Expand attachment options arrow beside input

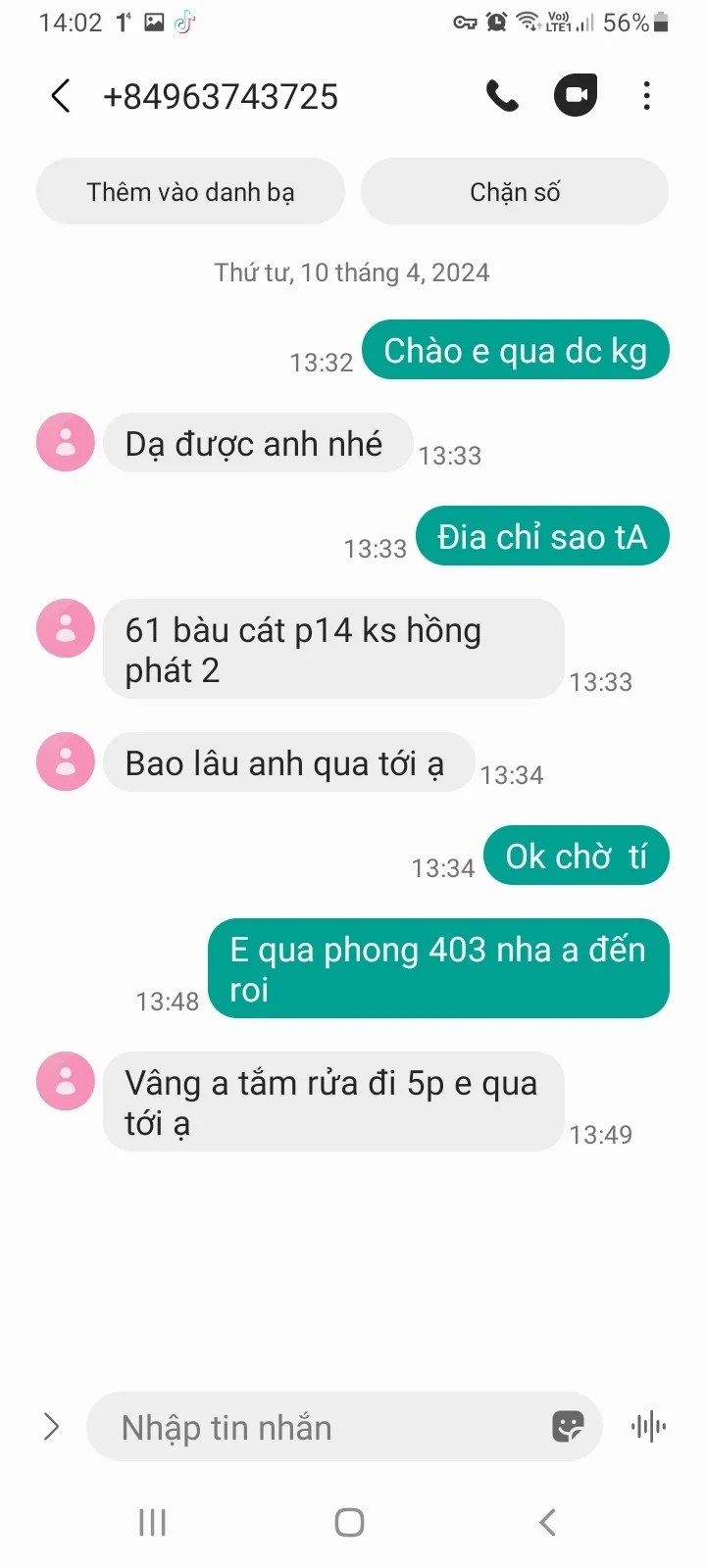(52, 1427)
